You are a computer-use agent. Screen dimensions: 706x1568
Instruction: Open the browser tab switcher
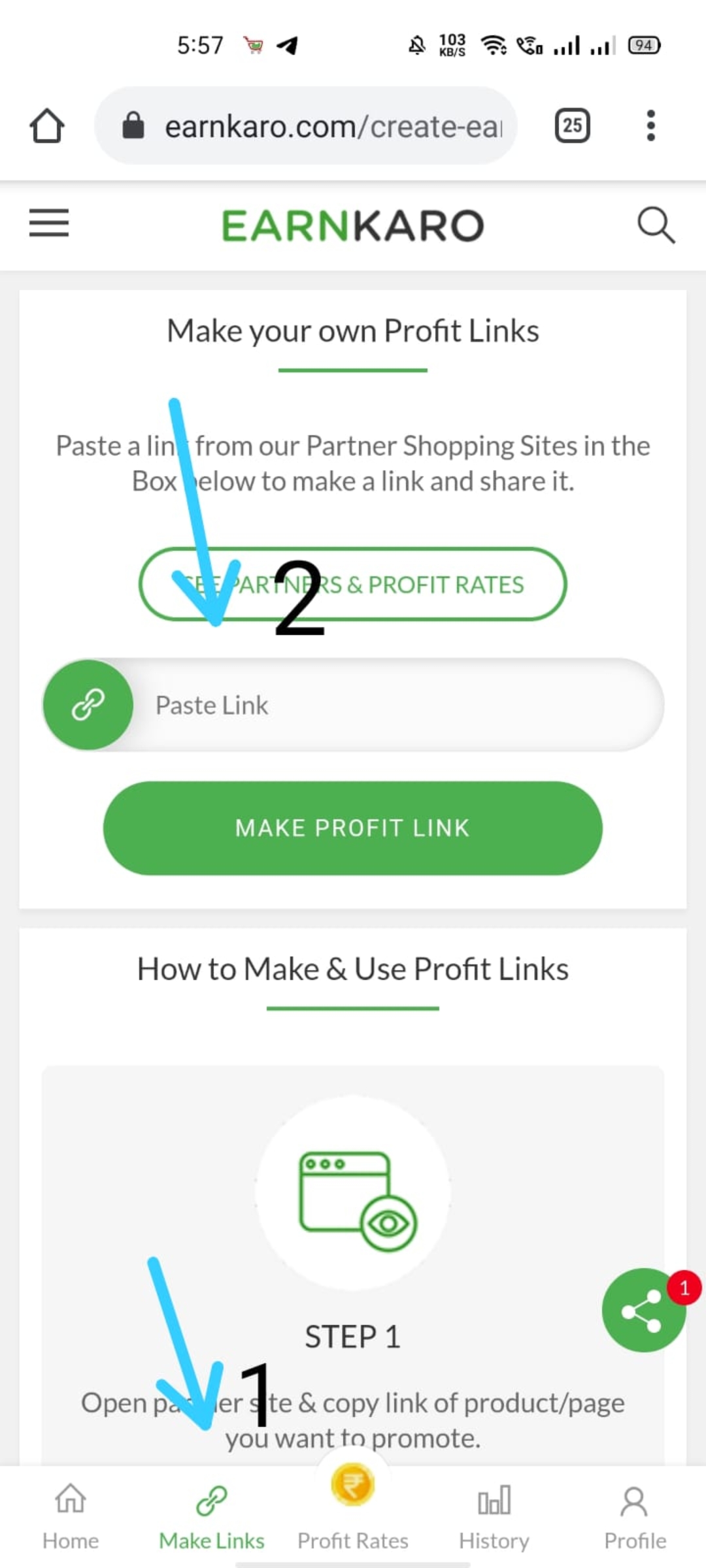click(572, 125)
